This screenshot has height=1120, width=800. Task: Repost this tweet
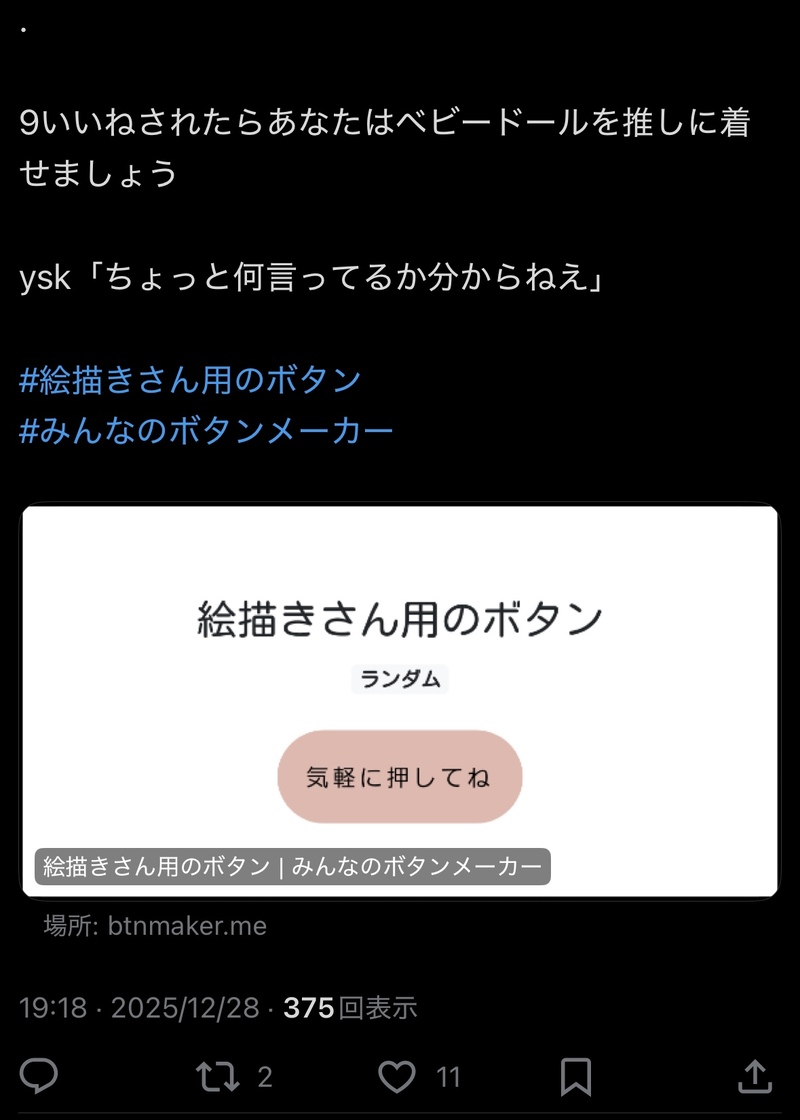(x=217, y=1076)
